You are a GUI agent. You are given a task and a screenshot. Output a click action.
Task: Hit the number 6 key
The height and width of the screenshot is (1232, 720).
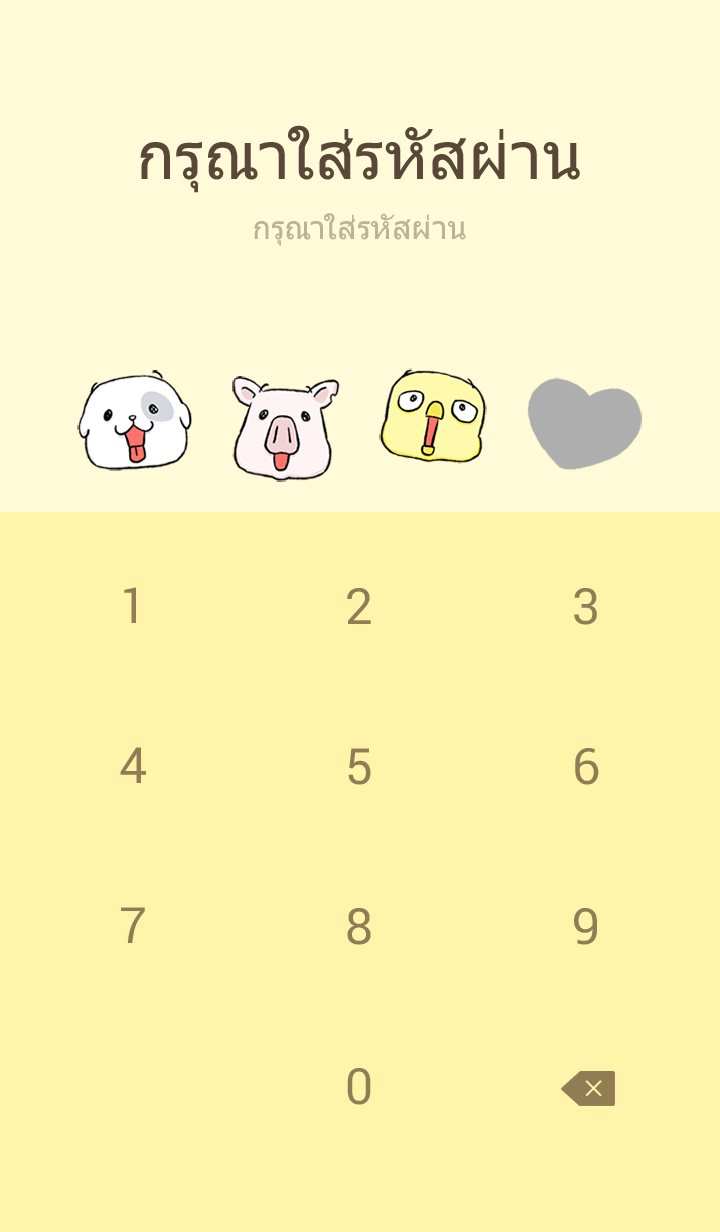pos(586,767)
